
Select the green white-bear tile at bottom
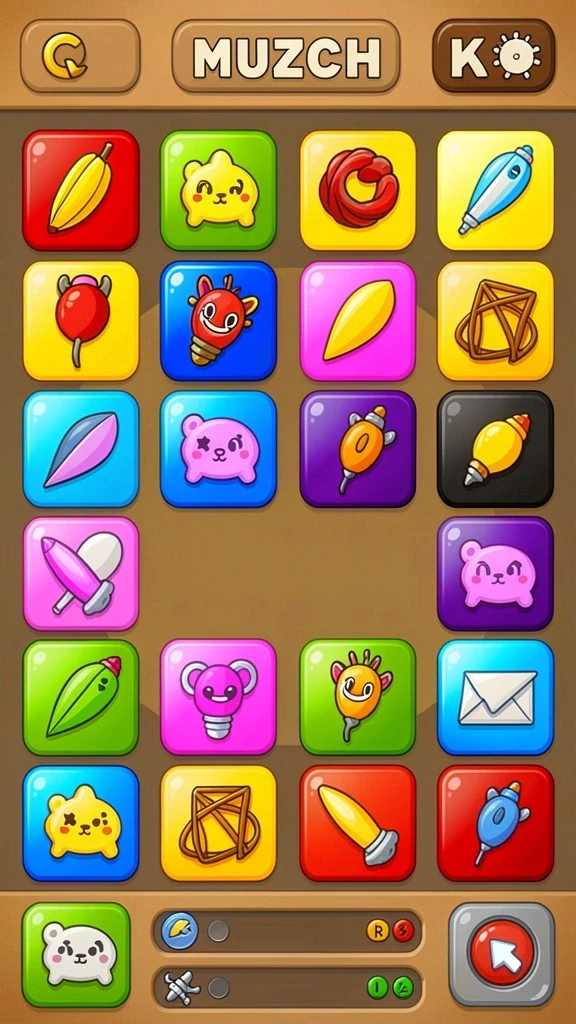(x=76, y=954)
